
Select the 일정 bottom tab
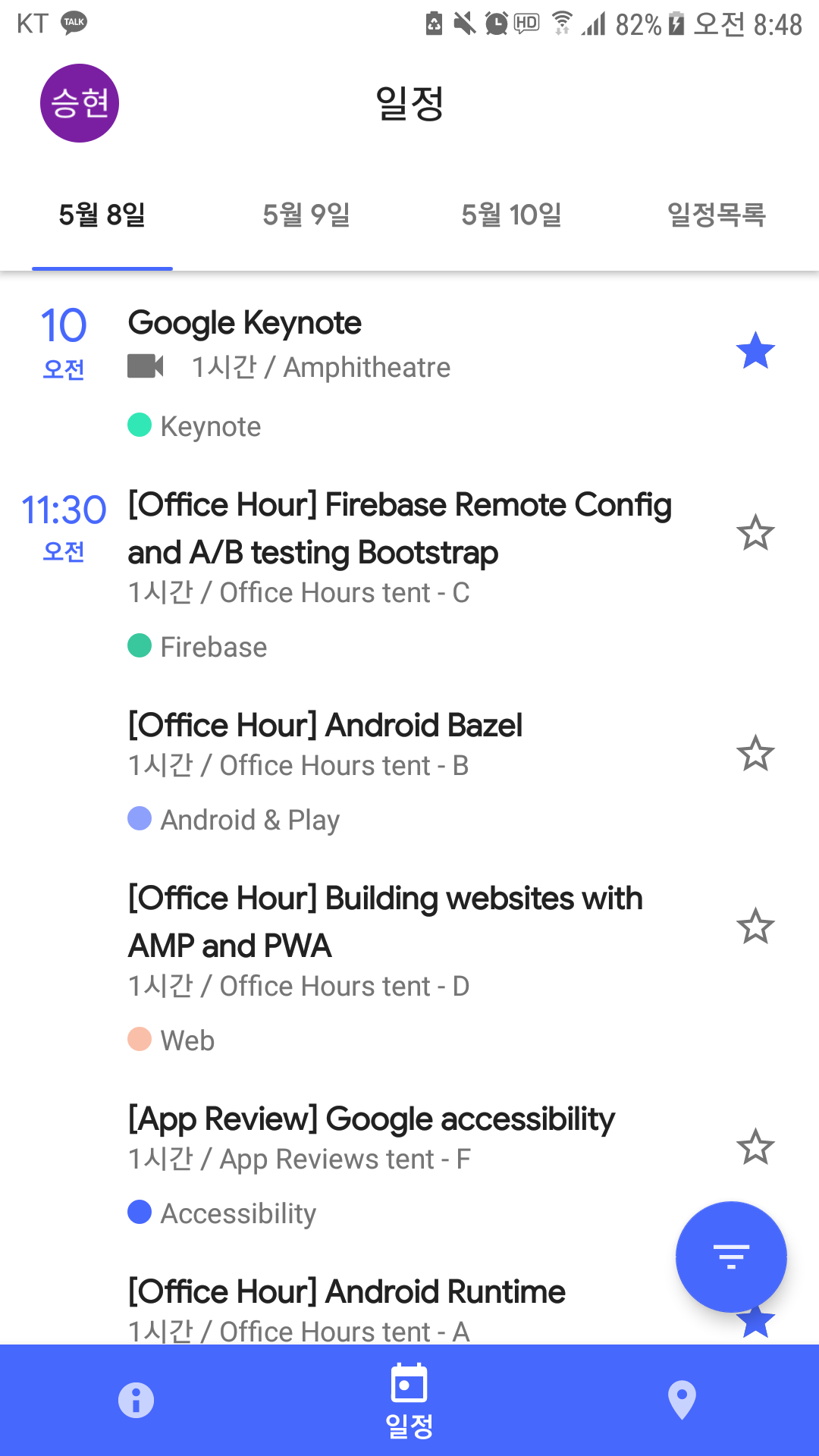(x=409, y=1401)
